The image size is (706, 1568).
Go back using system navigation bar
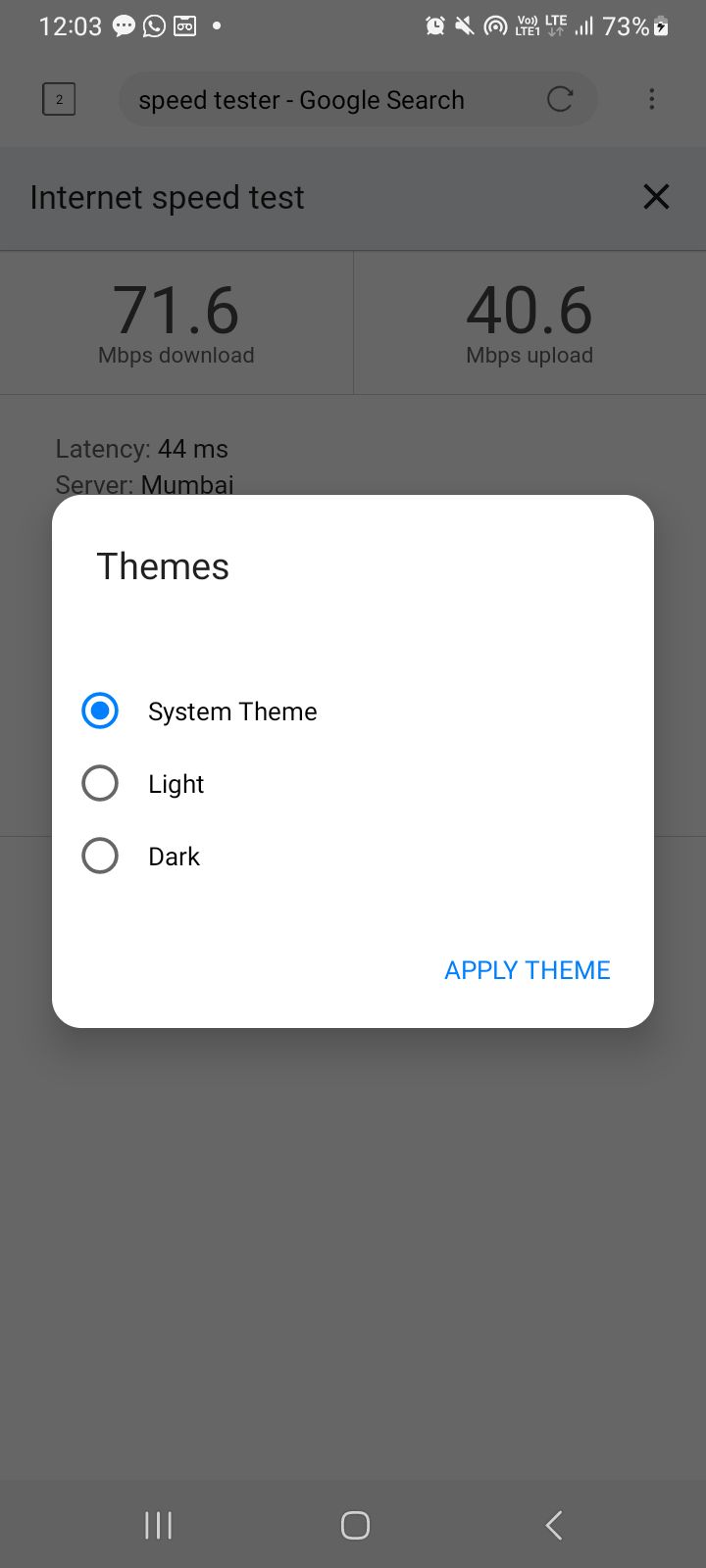[554, 1525]
